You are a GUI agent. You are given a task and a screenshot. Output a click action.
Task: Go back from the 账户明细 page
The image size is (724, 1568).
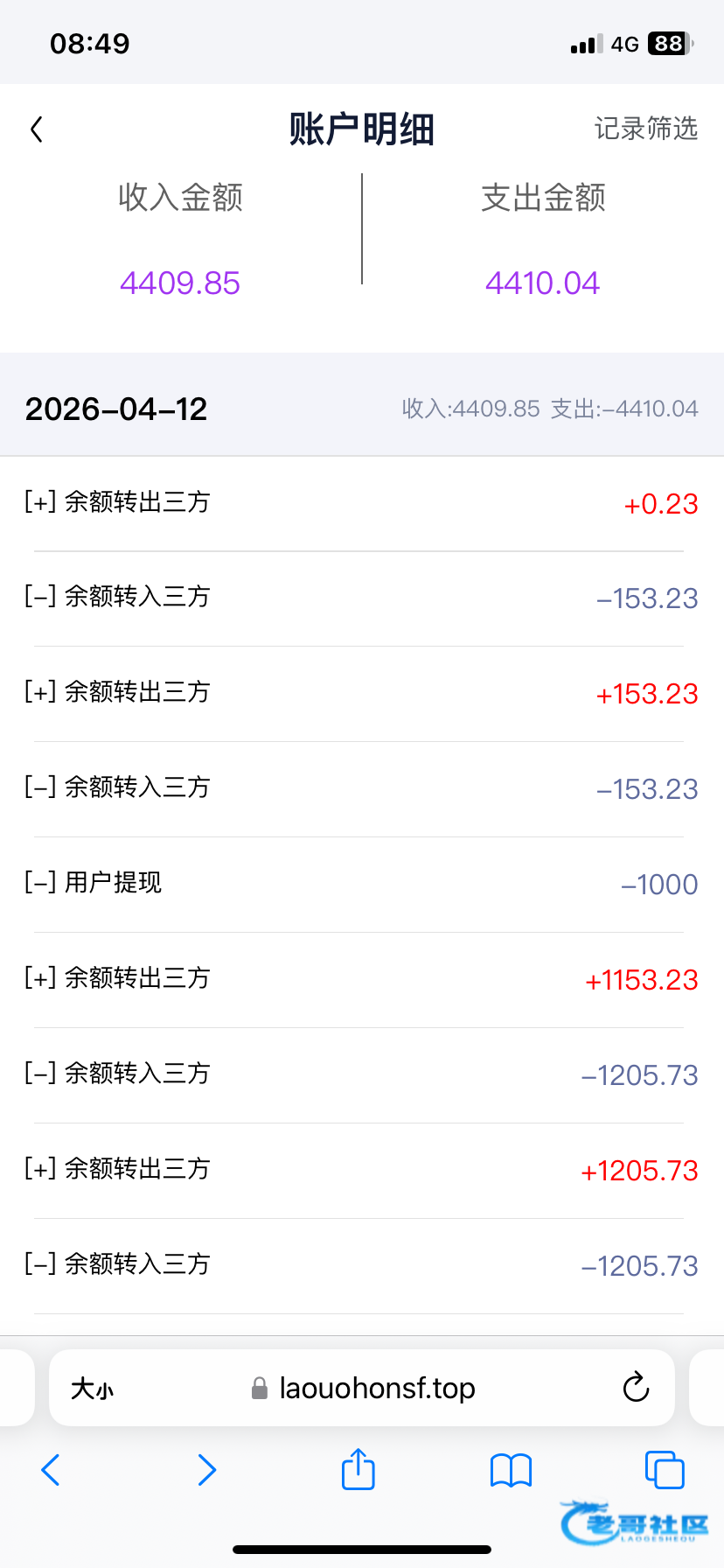click(37, 129)
